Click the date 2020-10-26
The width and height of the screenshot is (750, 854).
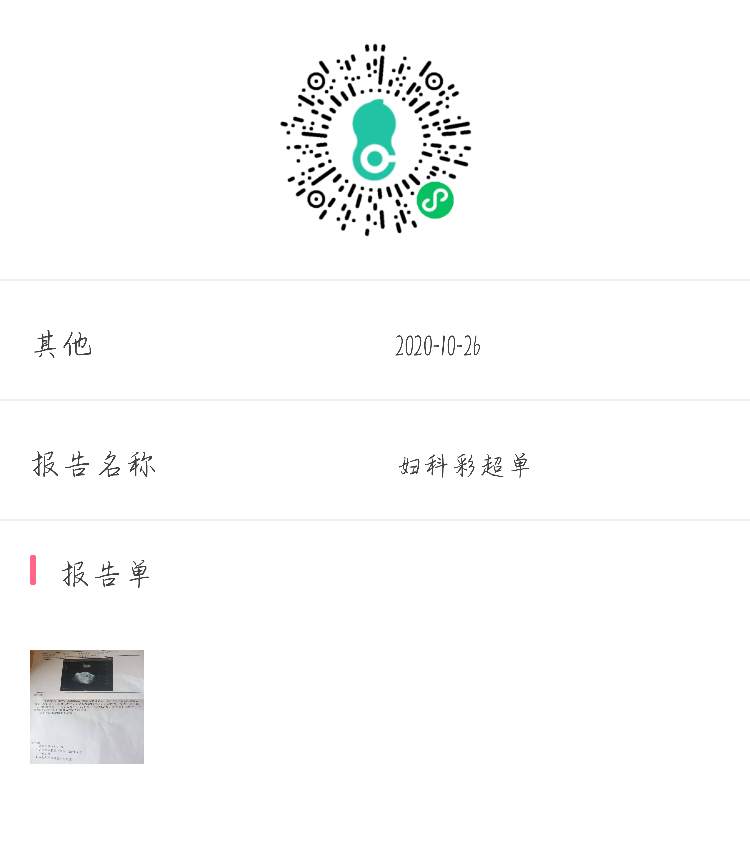tap(438, 346)
